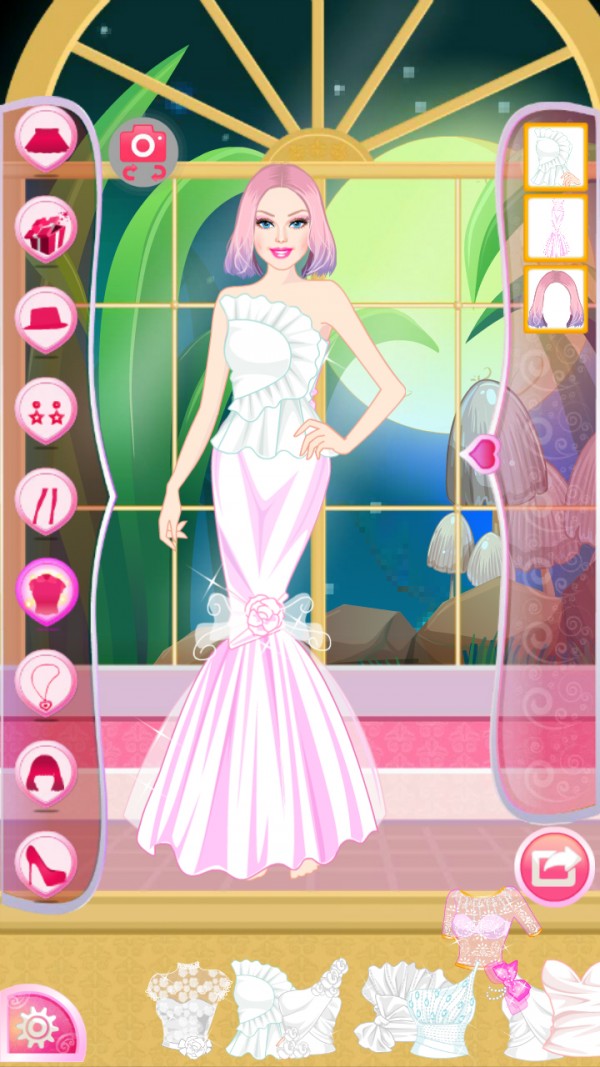
Task: Tap the worn pink hair thumbnail
Action: point(555,299)
